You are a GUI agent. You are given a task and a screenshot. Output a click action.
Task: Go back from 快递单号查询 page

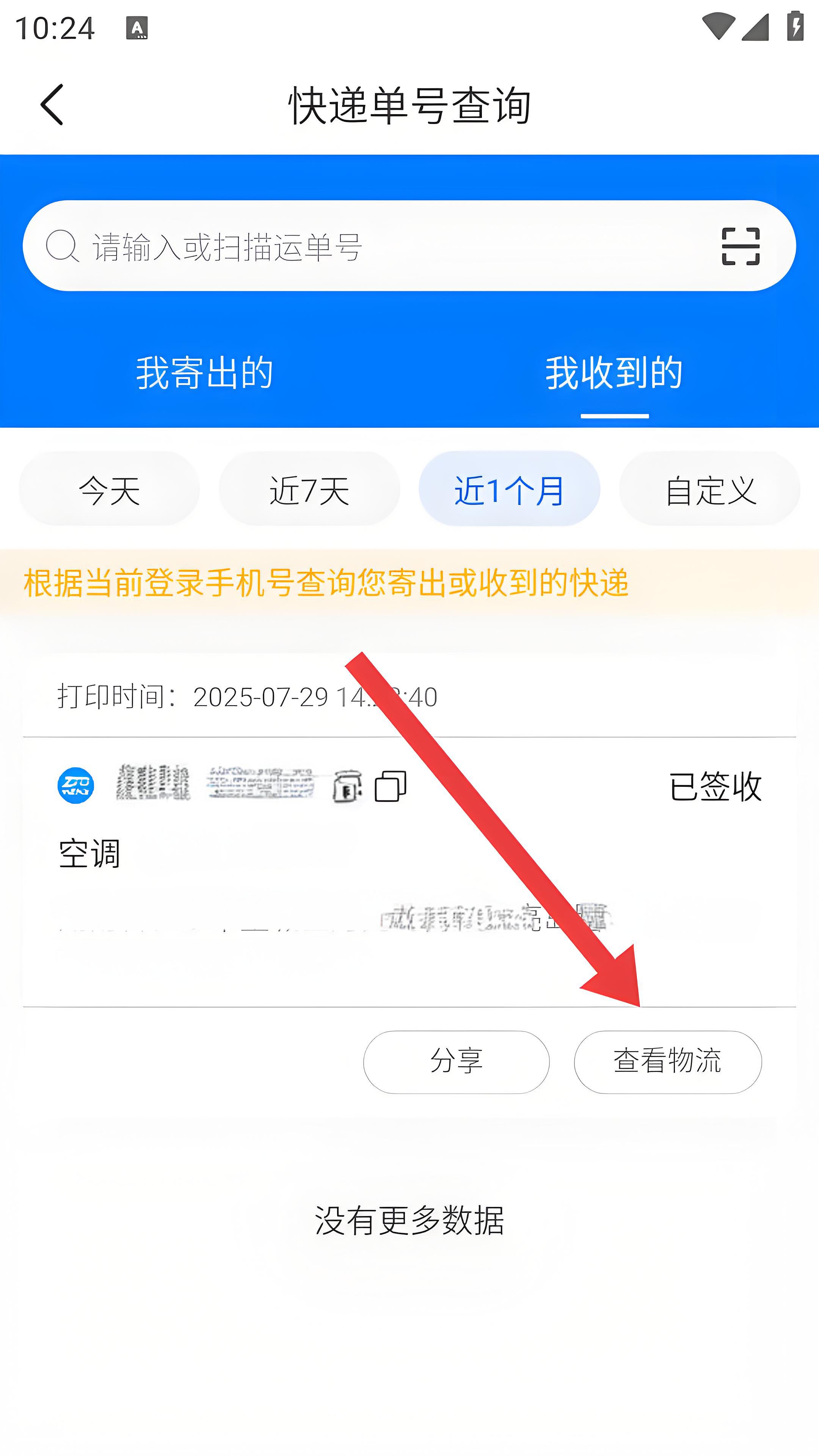coord(52,105)
